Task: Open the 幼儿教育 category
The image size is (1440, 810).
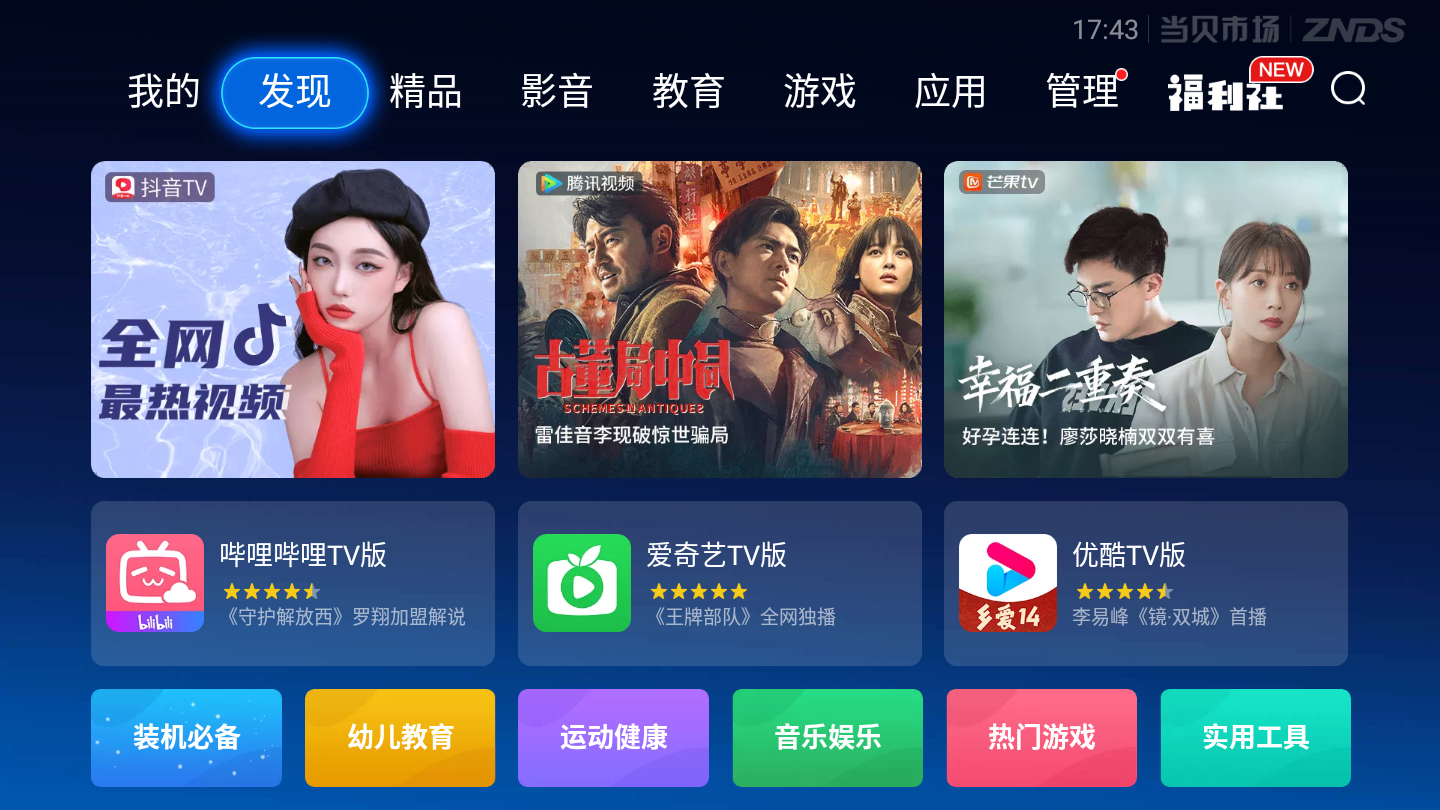Action: click(x=400, y=738)
